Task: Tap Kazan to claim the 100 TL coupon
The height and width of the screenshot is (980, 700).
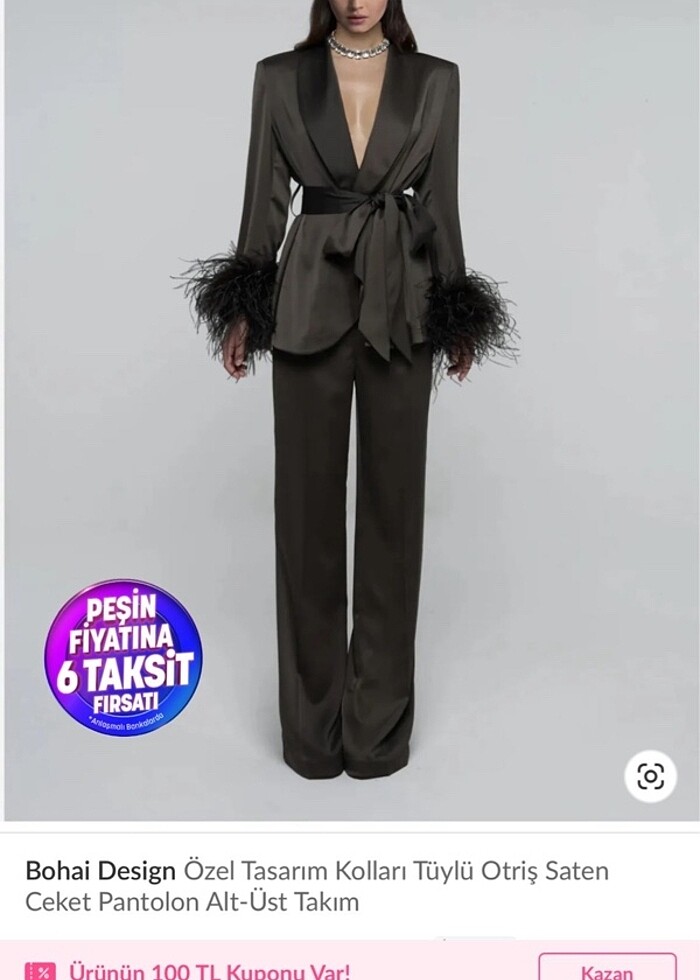Action: click(607, 970)
